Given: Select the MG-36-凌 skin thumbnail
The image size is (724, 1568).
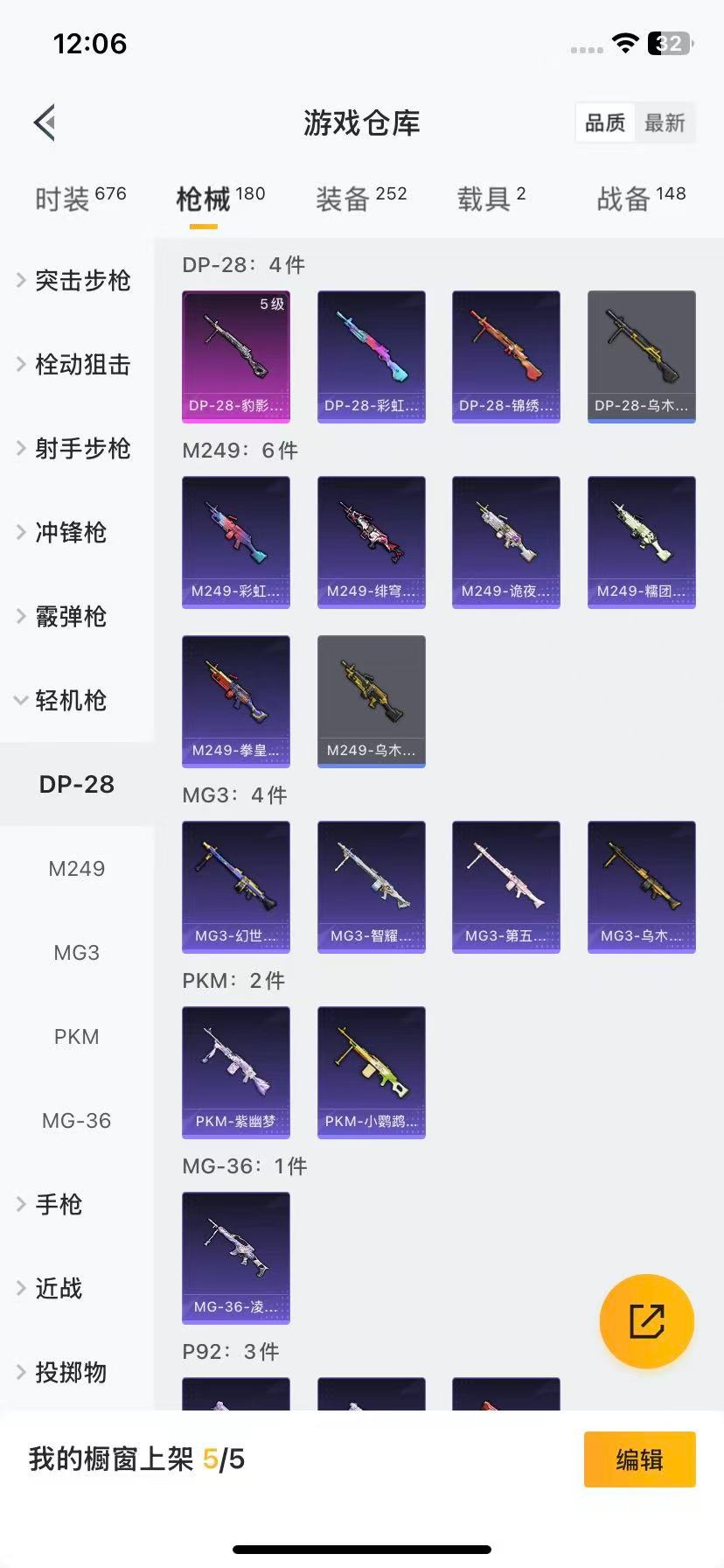Looking at the screenshot, I should click(236, 1257).
